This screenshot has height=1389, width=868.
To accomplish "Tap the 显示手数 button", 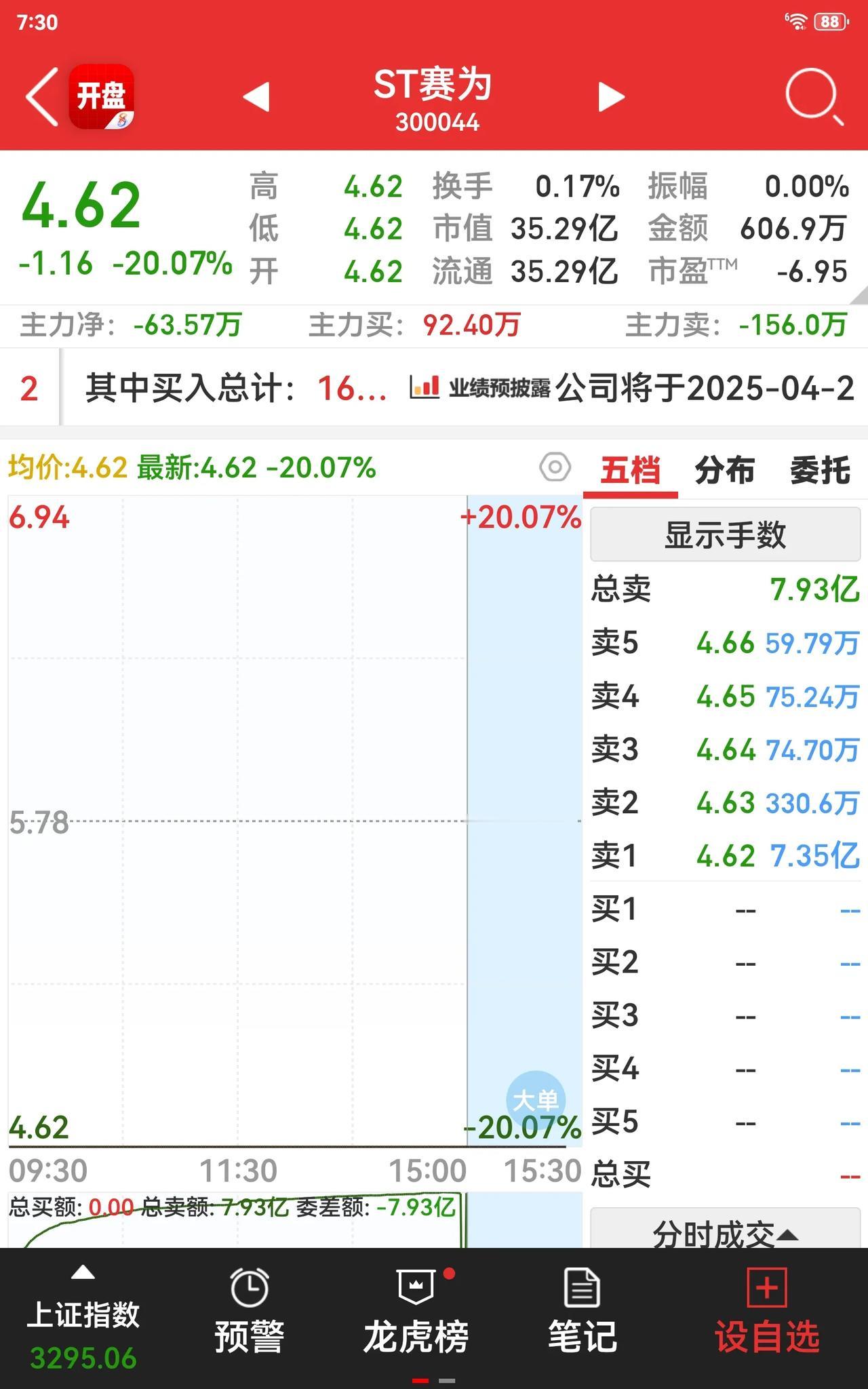I will pos(725,534).
